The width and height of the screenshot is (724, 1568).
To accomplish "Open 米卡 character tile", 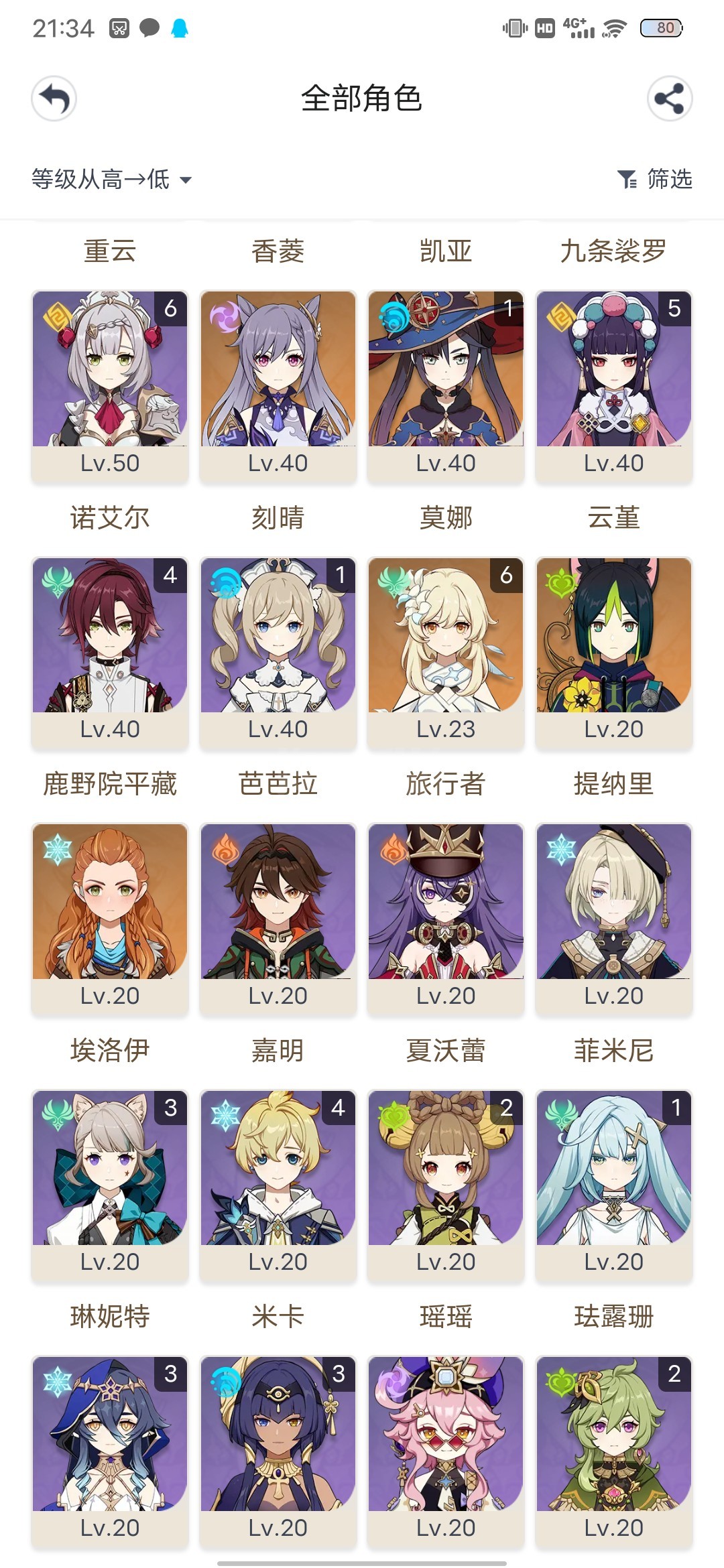I will pyautogui.click(x=278, y=1185).
